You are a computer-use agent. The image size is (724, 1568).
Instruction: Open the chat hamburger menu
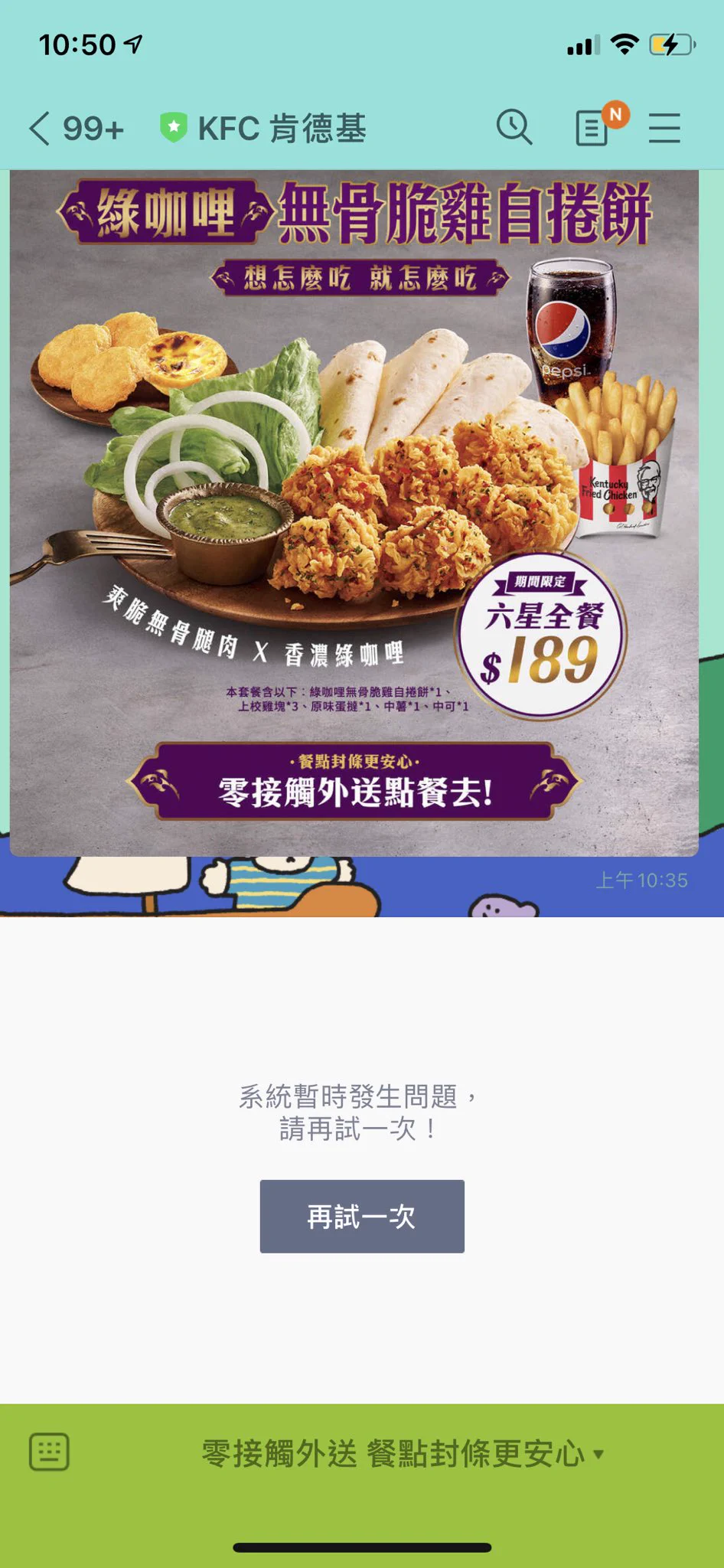(x=664, y=128)
